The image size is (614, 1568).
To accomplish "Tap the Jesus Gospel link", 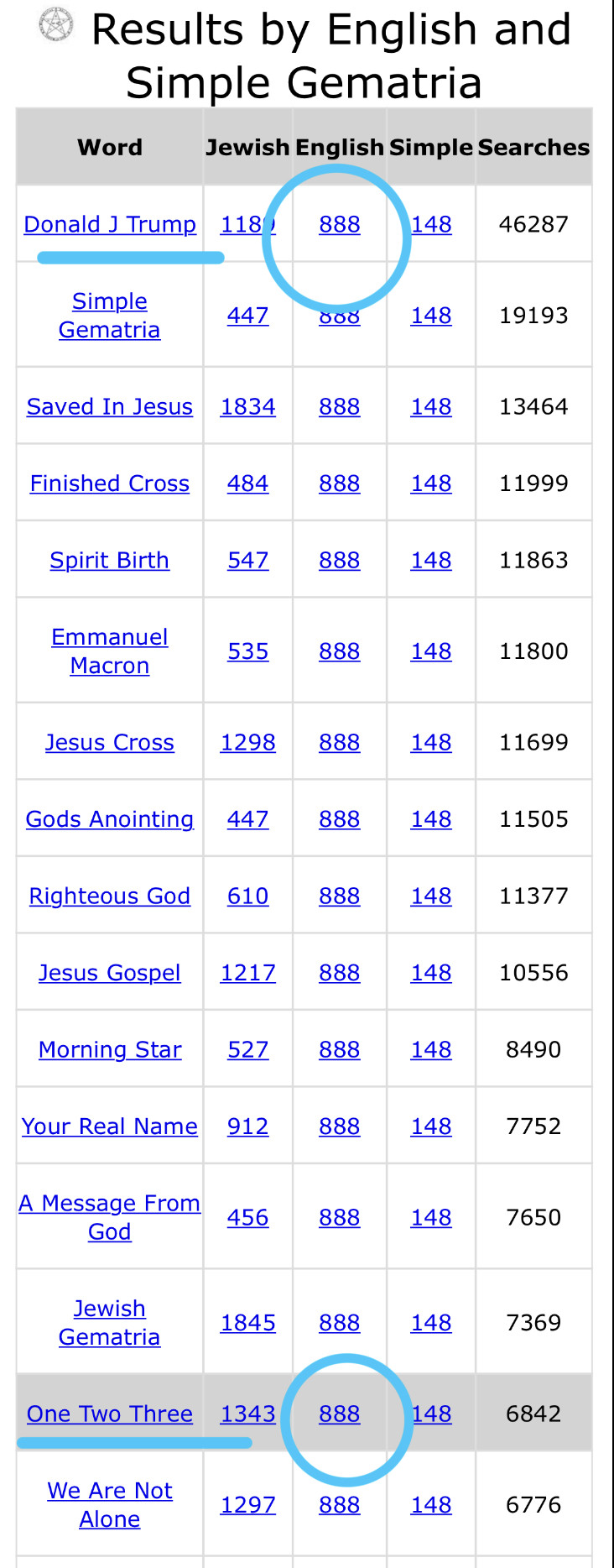I will (x=109, y=973).
